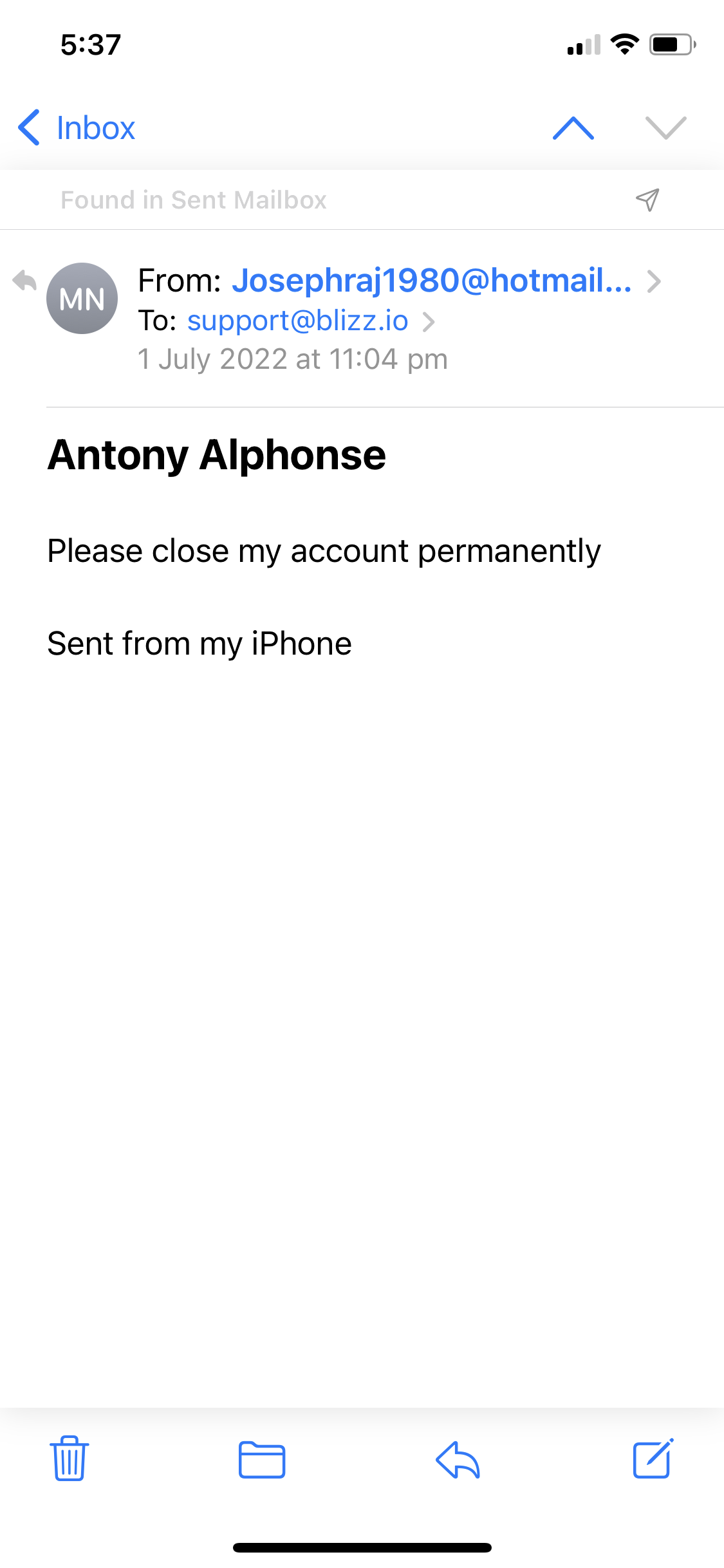Image resolution: width=724 pixels, height=1568 pixels.
Task: Reply to this email
Action: pyautogui.click(x=458, y=1459)
